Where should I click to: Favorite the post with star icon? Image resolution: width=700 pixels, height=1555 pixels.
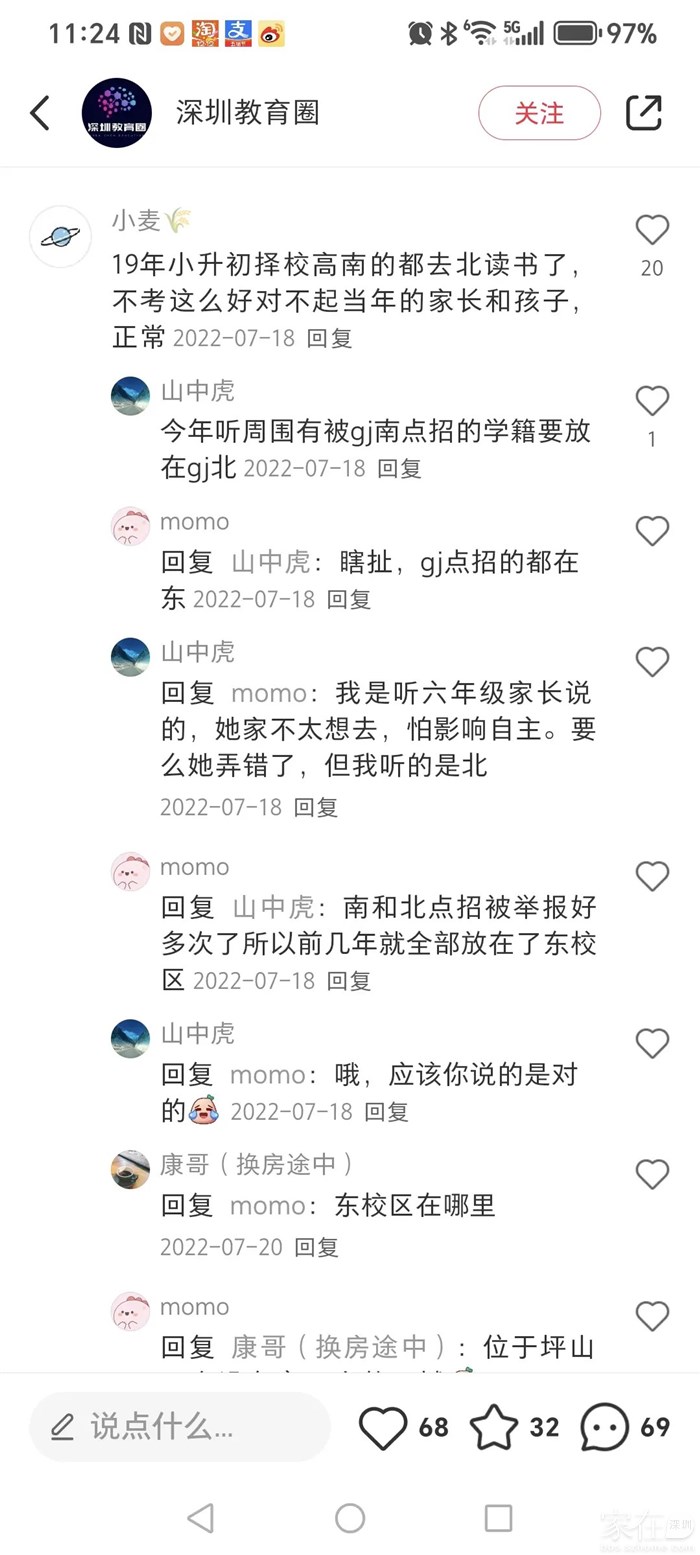coord(494,1427)
